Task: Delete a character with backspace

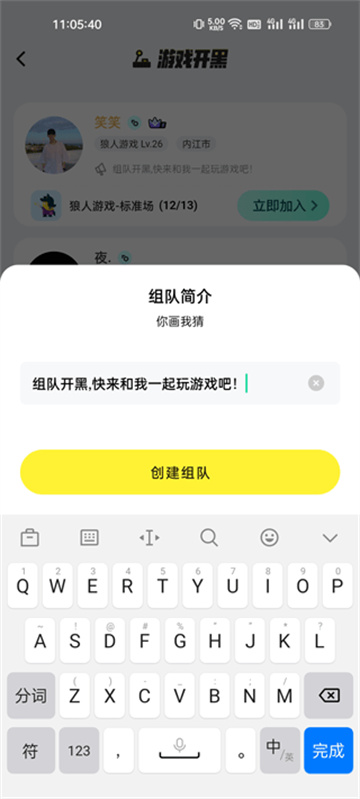Action: click(x=328, y=695)
